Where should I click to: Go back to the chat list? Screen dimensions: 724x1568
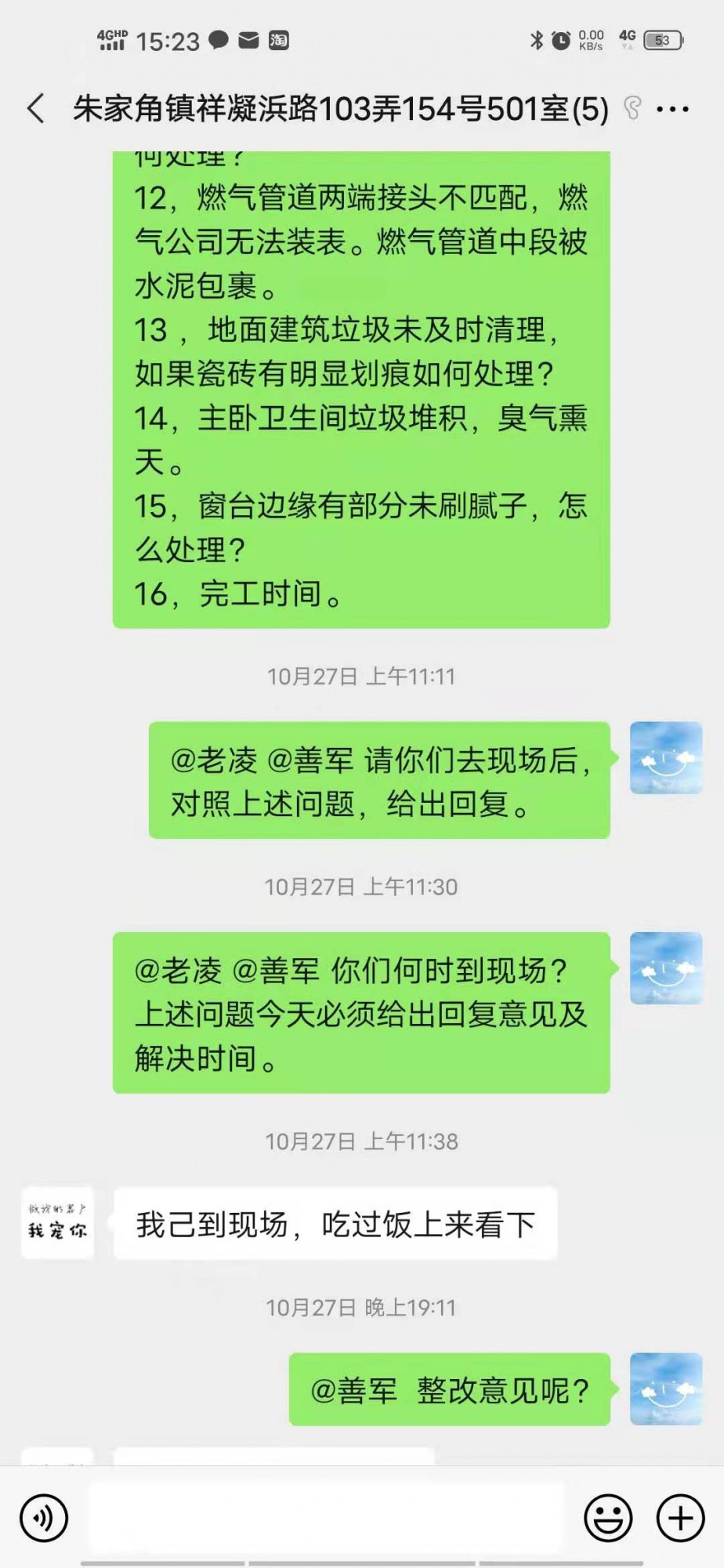tap(36, 109)
